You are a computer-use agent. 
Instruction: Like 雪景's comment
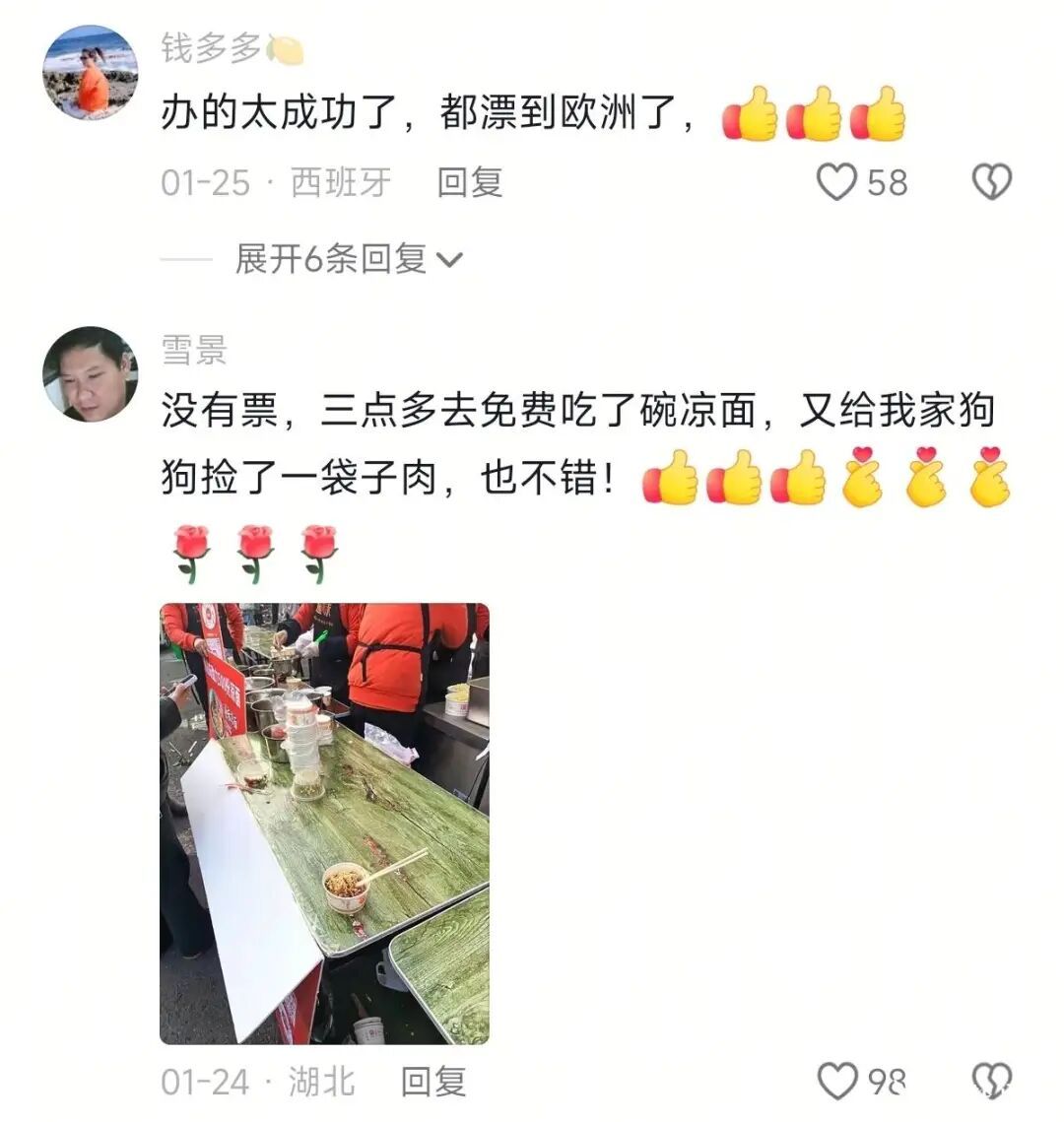(x=837, y=1082)
